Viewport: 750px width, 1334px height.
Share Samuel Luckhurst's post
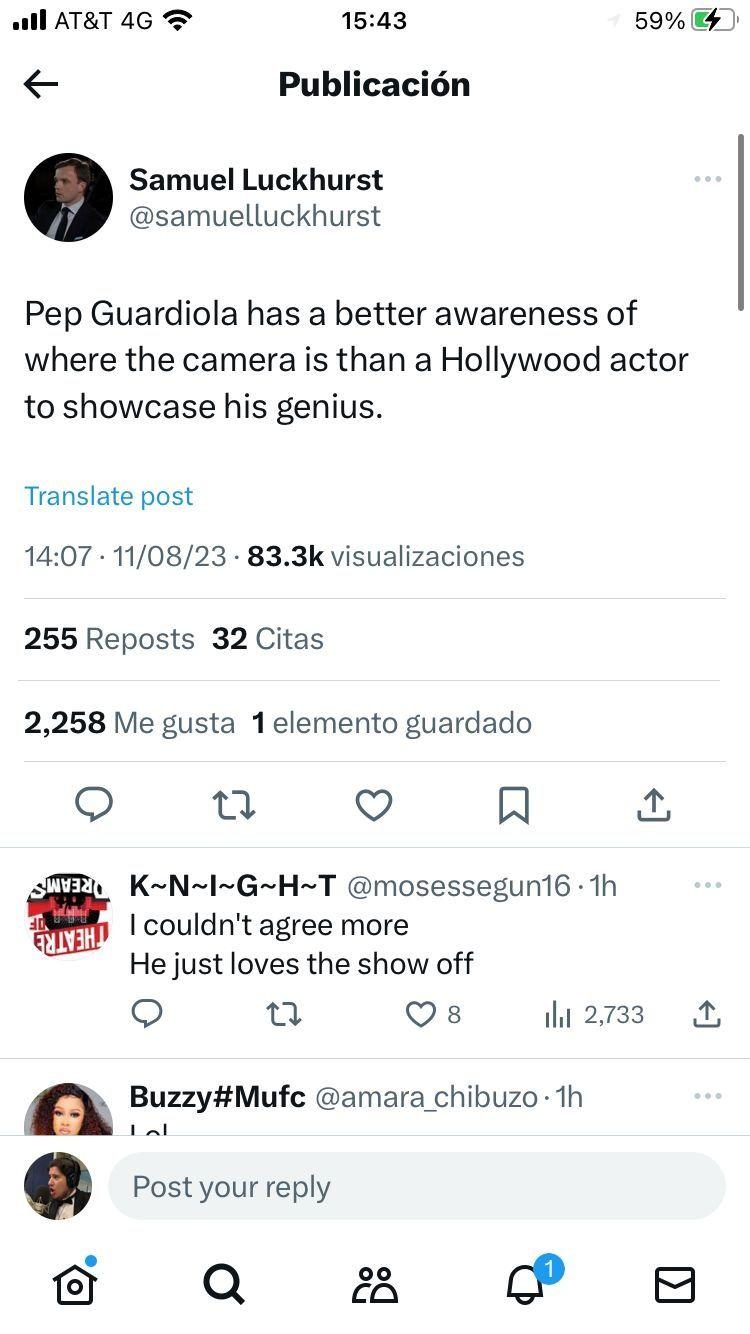tap(653, 804)
